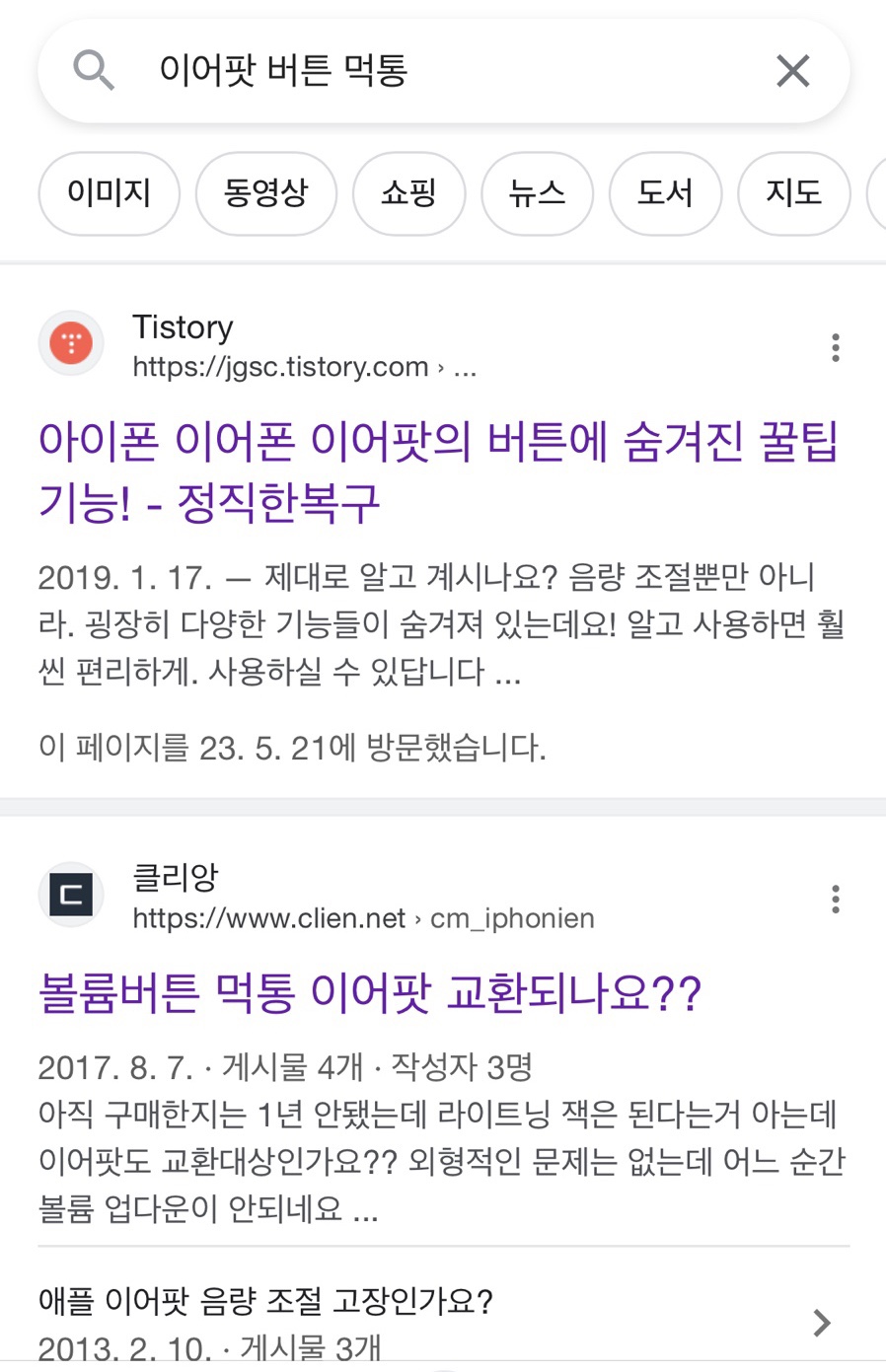Viewport: 886px width, 1372px height.
Task: Open the 클리앙 result 볼륨버튼 먹통 이어팟 교환되나요
Action: (x=369, y=992)
